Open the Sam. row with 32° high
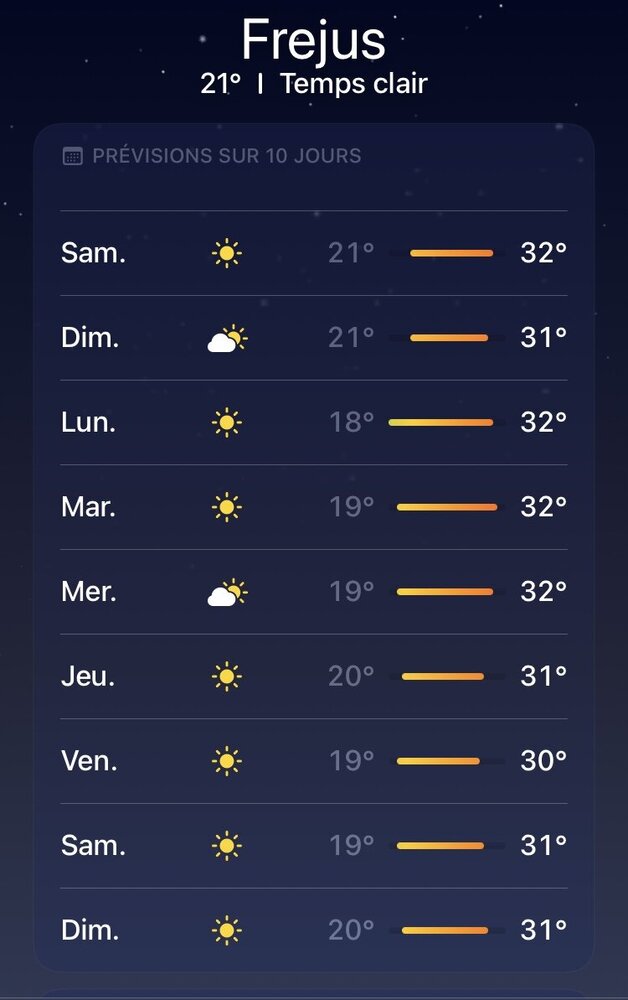The image size is (628, 1000). [x=313, y=253]
